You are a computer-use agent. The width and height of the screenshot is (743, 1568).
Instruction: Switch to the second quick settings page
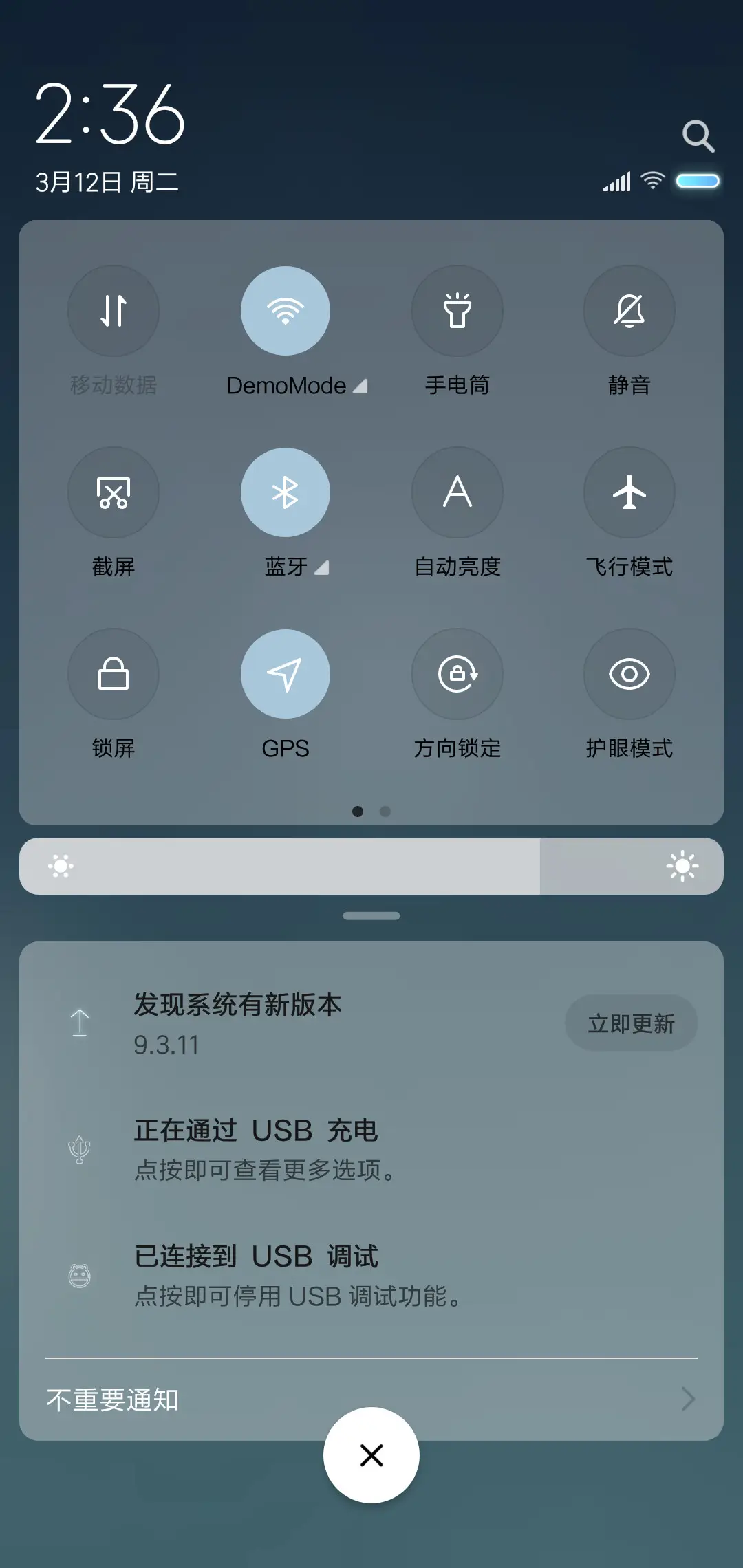point(385,812)
